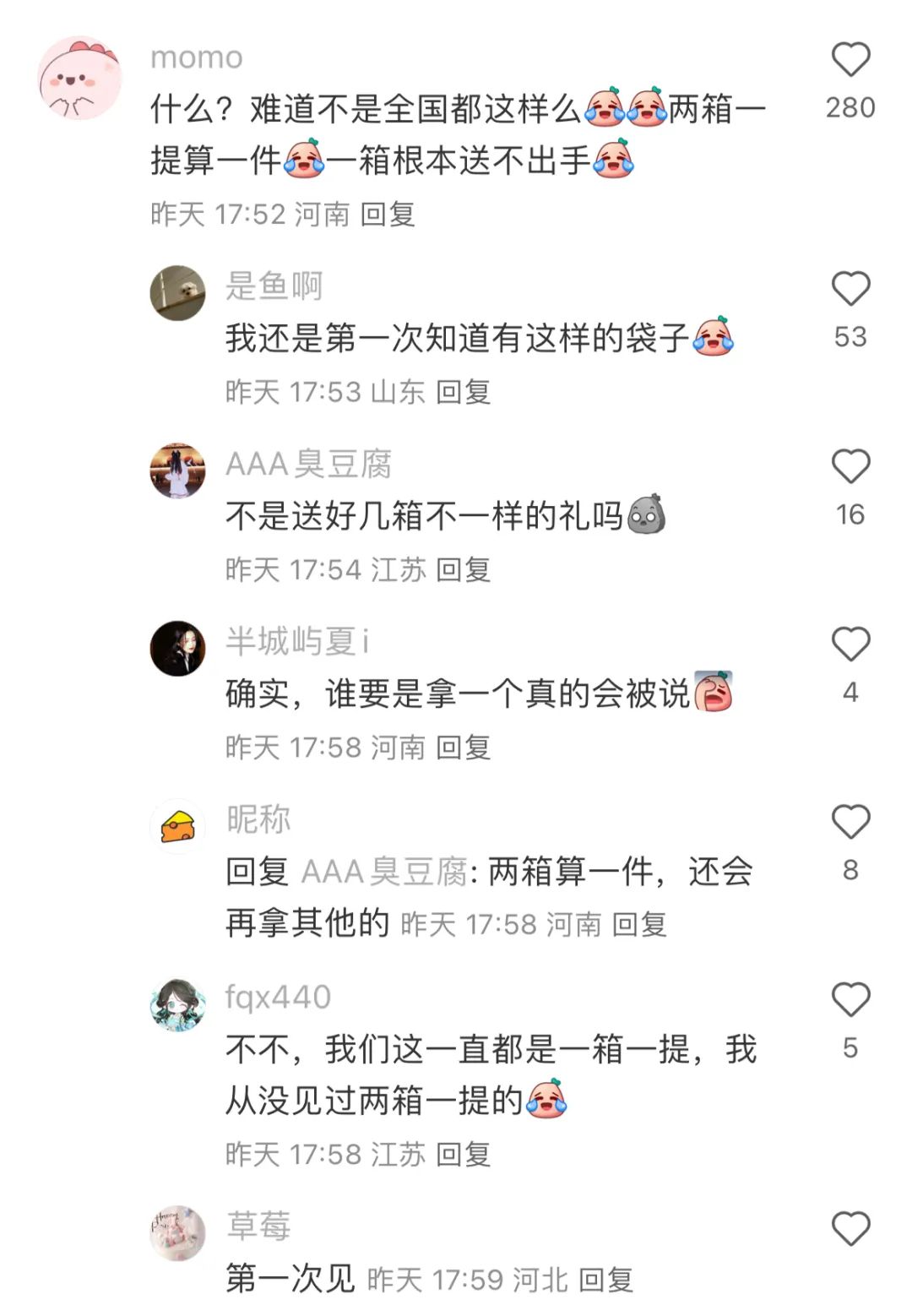Open the mentioned AAA臭豆腐 link in 昵称's reply
This screenshot has width=912, height=1316.
[x=384, y=872]
